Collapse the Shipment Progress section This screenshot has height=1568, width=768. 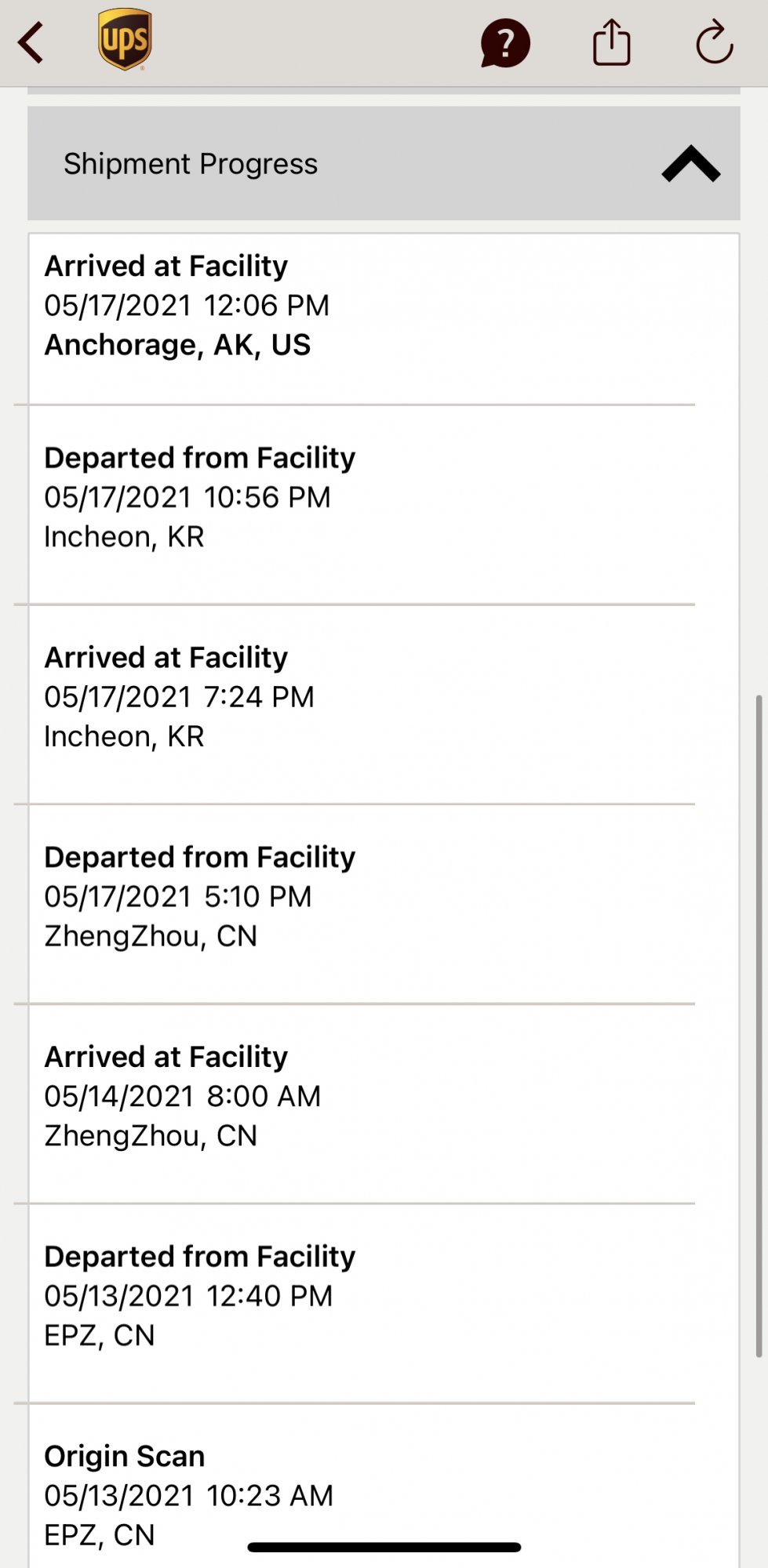690,164
